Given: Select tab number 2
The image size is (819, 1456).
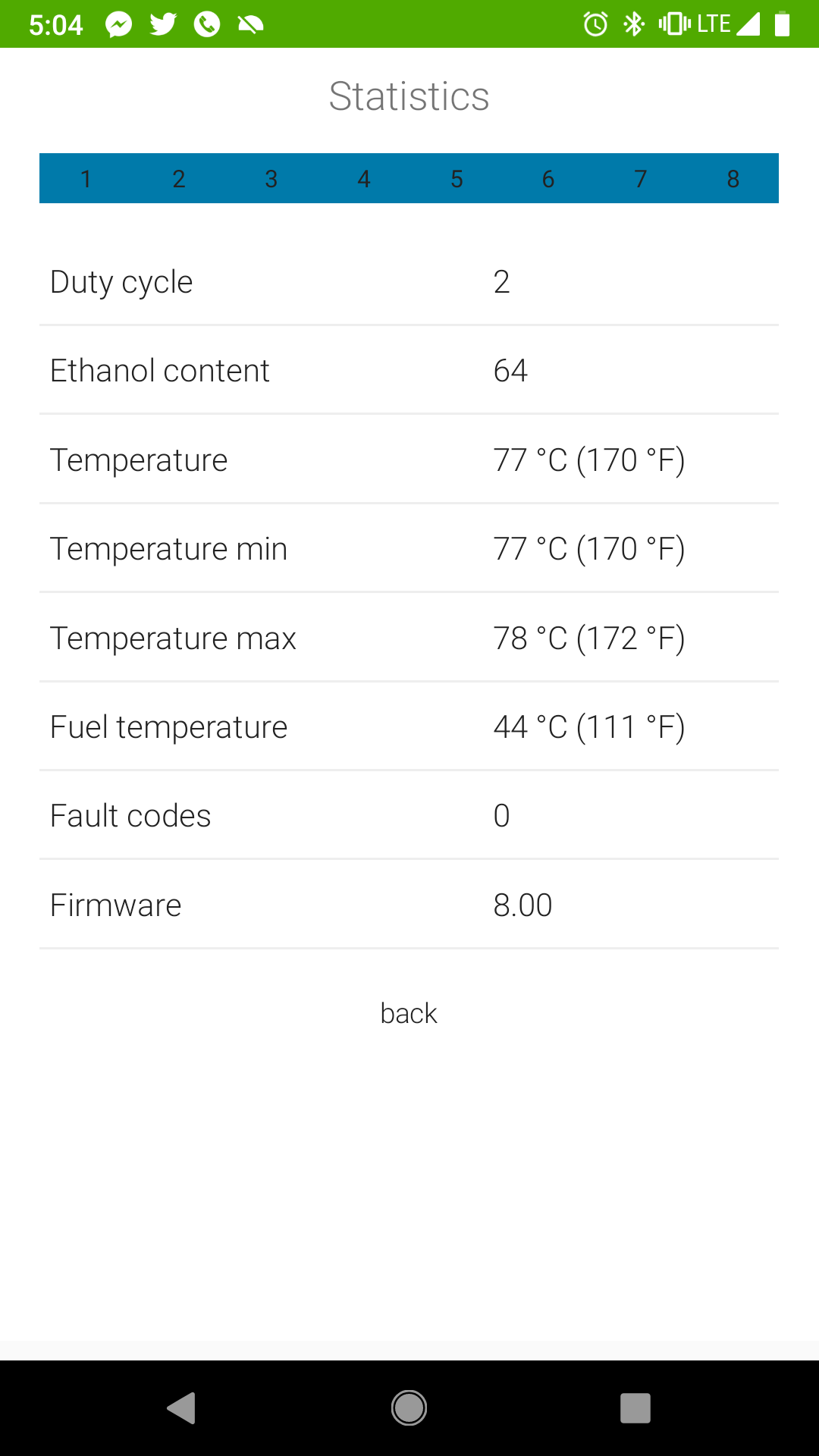Looking at the screenshot, I should [x=178, y=179].
